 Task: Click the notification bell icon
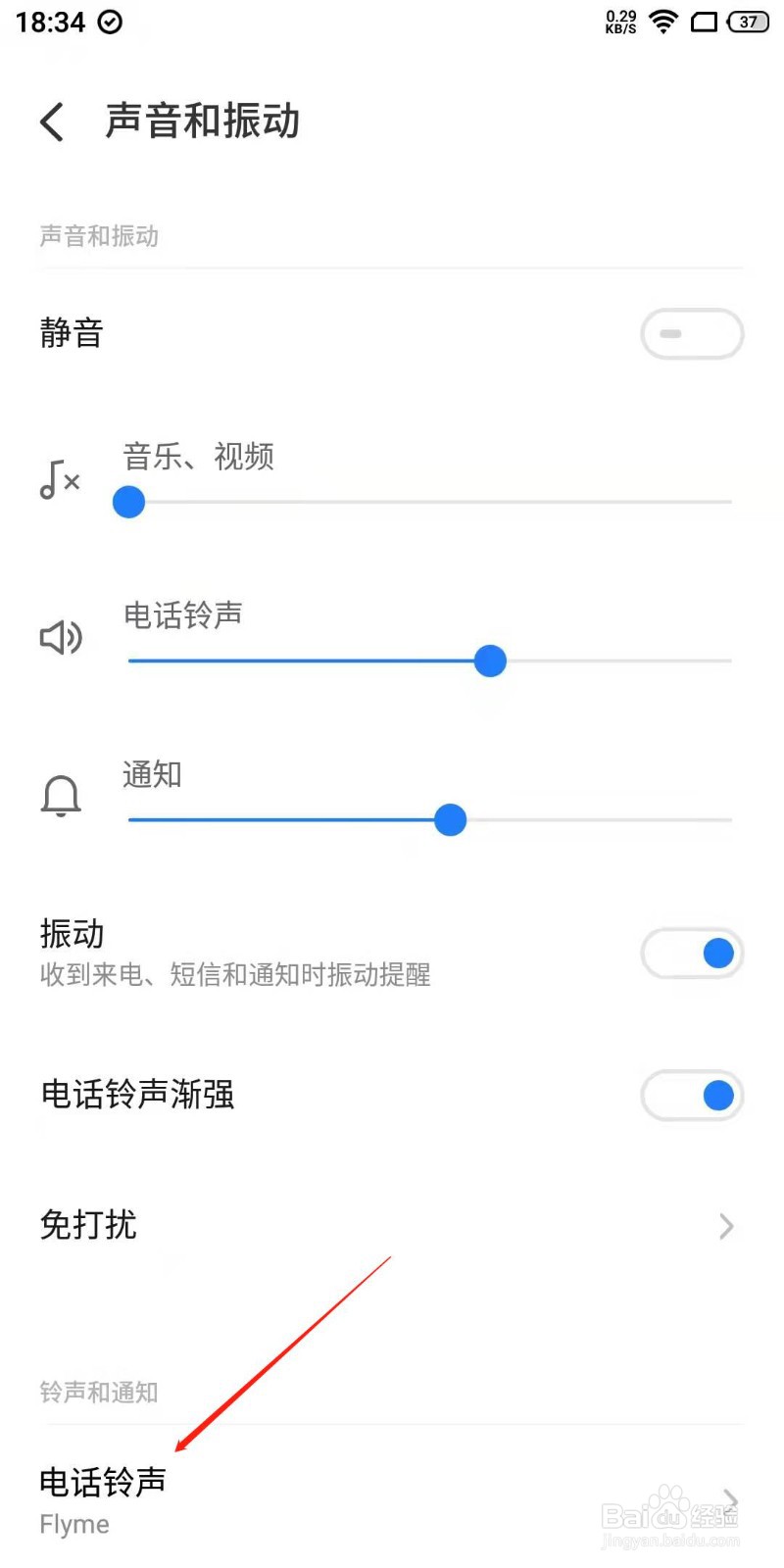tap(61, 796)
